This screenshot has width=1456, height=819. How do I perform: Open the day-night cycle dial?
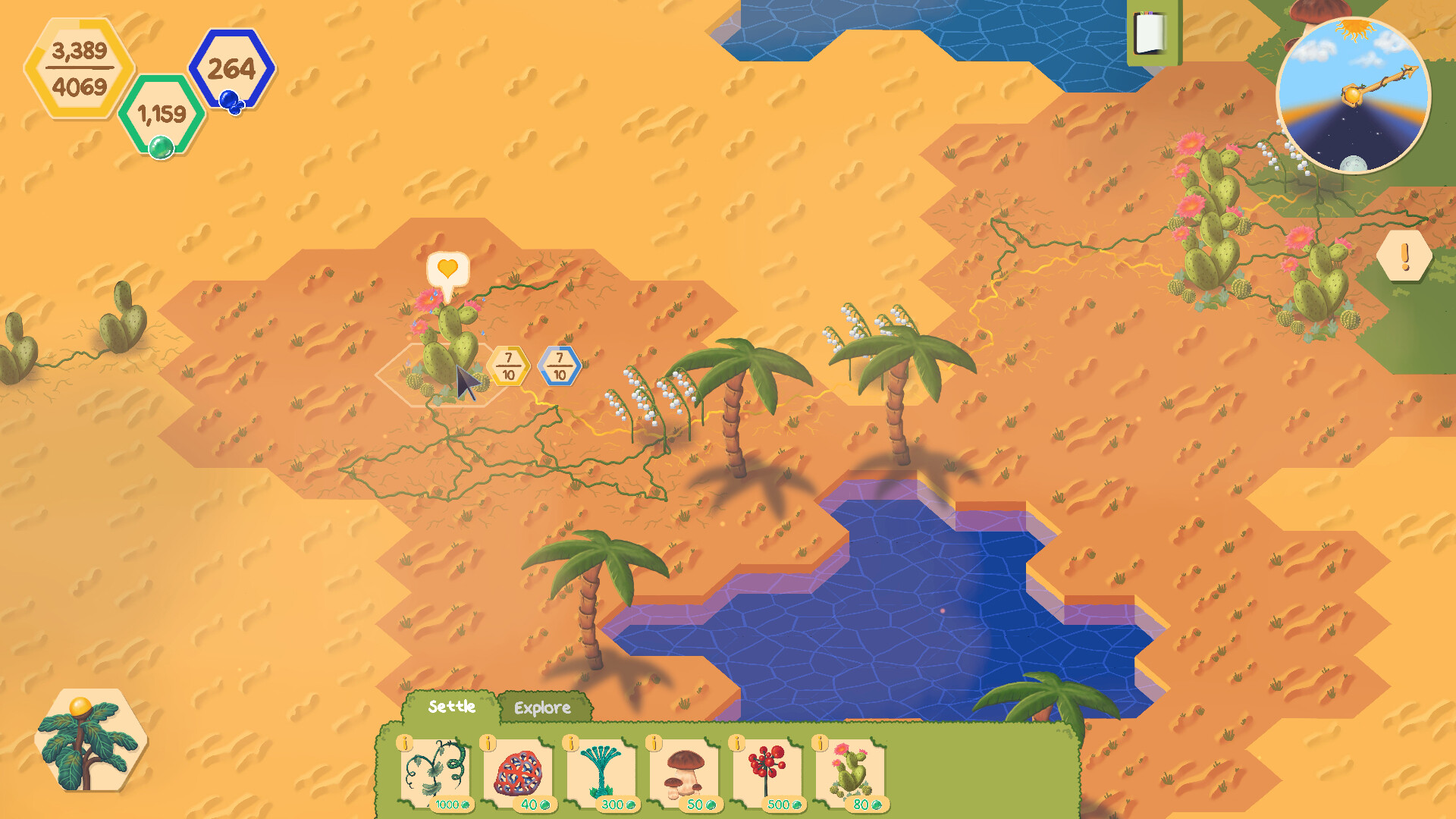(1353, 96)
